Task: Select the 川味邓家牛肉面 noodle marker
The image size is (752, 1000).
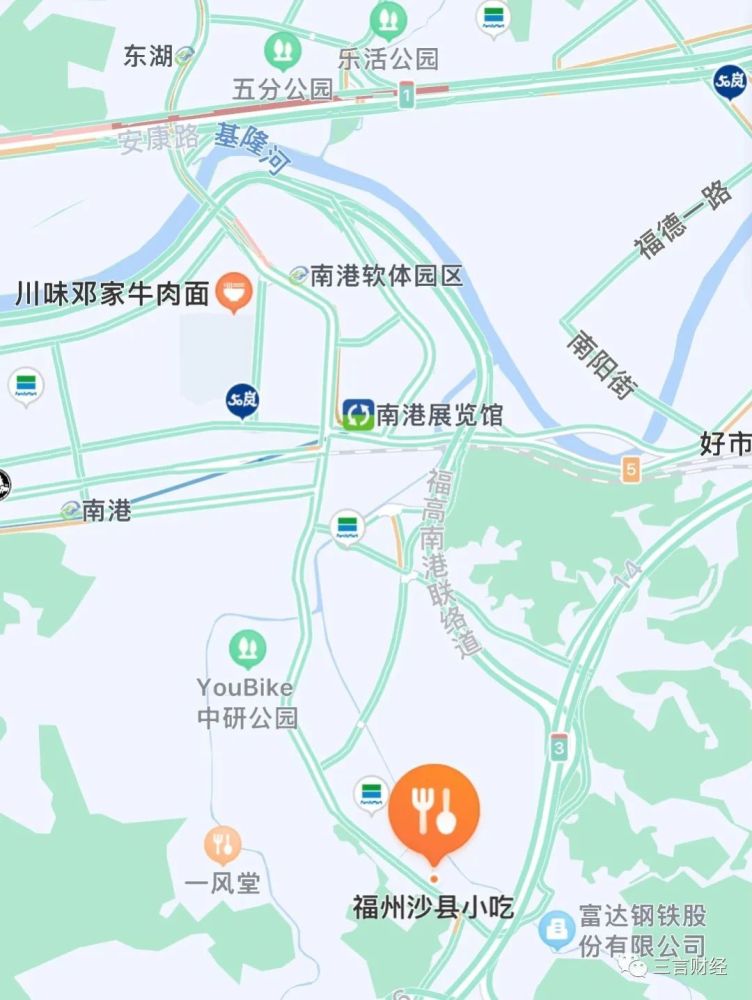Action: coord(234,291)
